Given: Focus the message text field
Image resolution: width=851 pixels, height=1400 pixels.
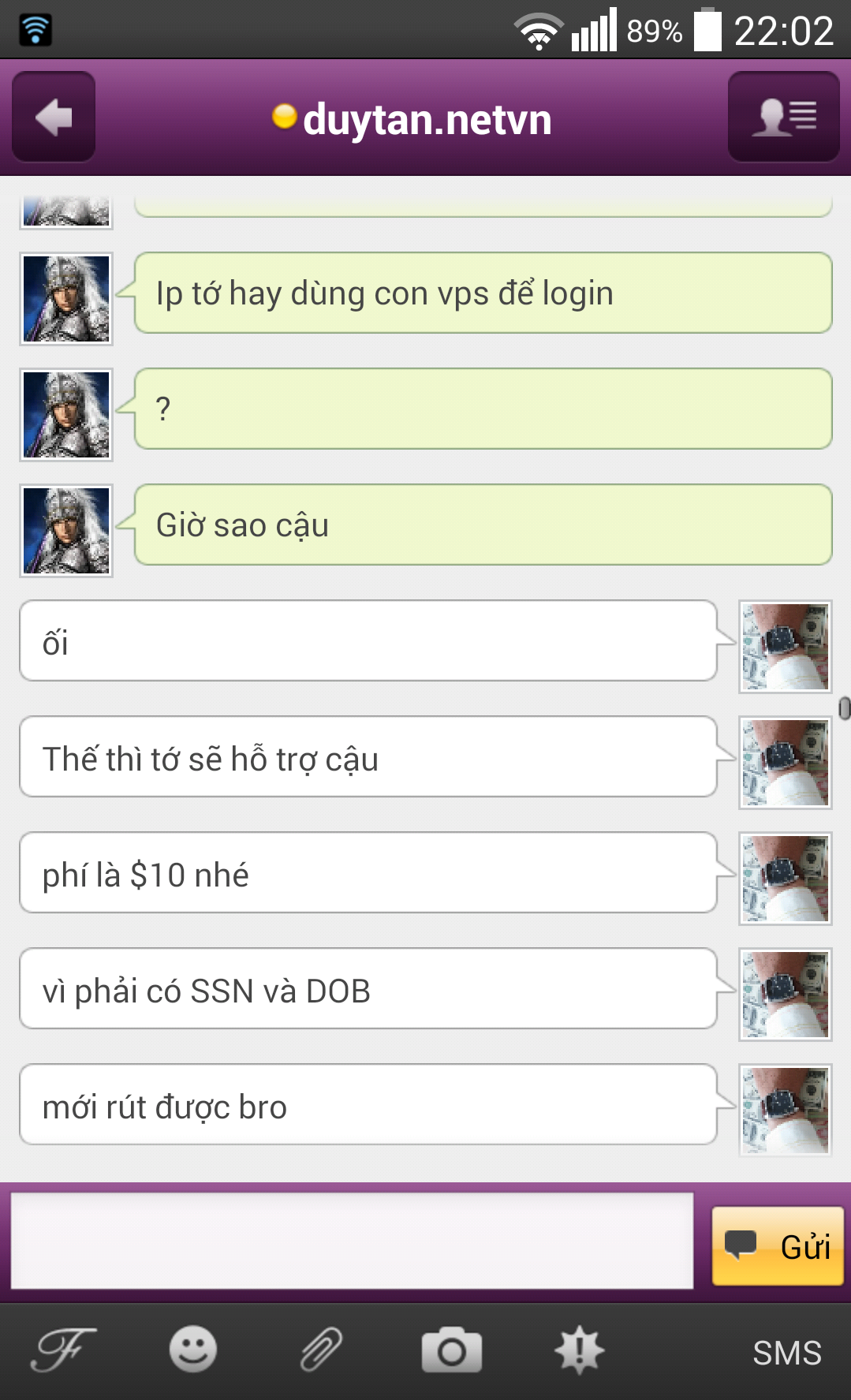Looking at the screenshot, I should point(352,1241).
